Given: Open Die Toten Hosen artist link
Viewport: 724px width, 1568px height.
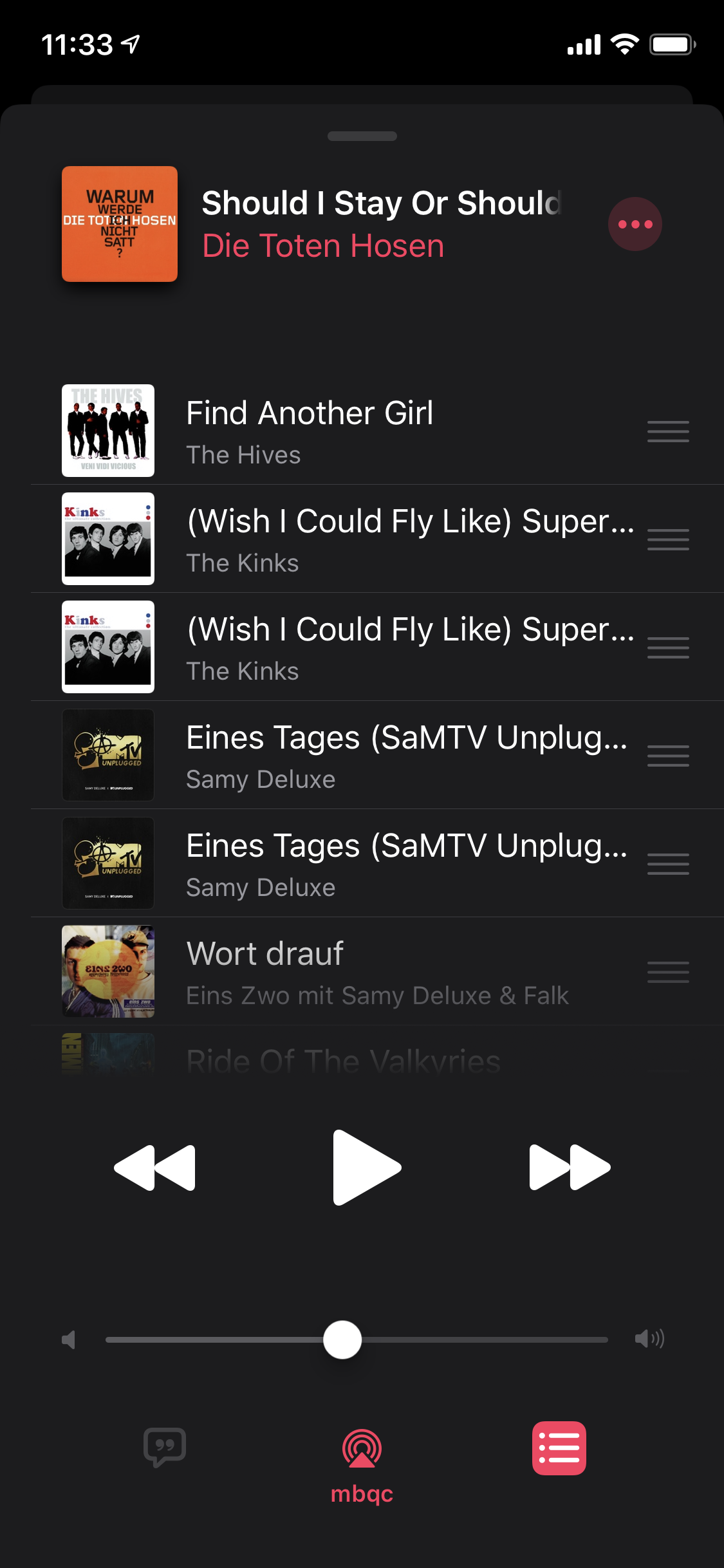Looking at the screenshot, I should point(323,246).
